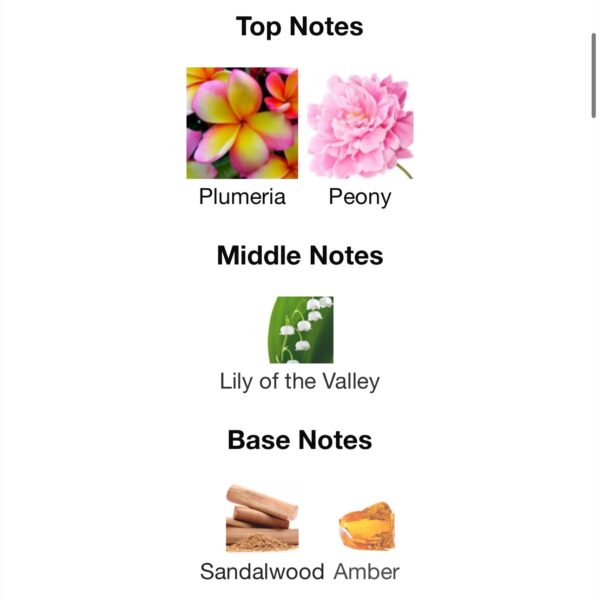600x601 pixels.
Task: Open the Plumeria note
Action: 242,123
